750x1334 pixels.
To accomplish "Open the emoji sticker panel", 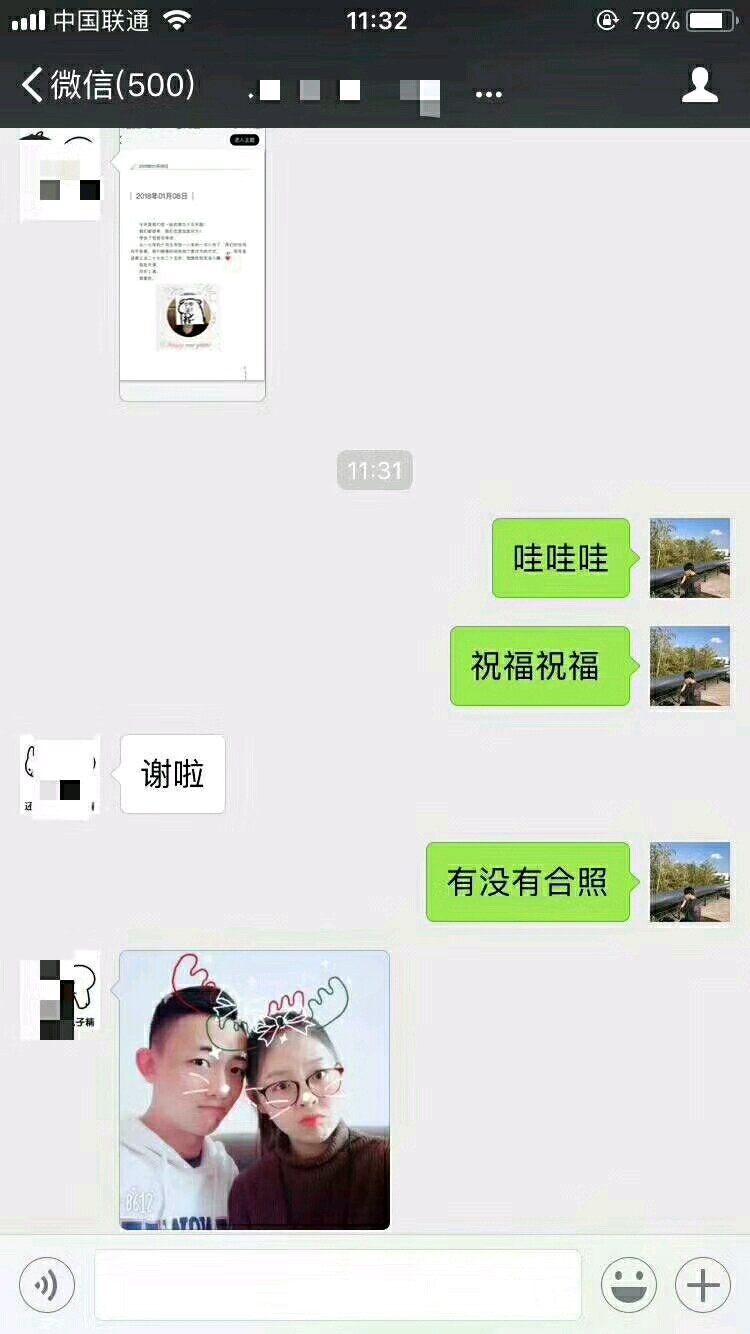I will point(629,1284).
